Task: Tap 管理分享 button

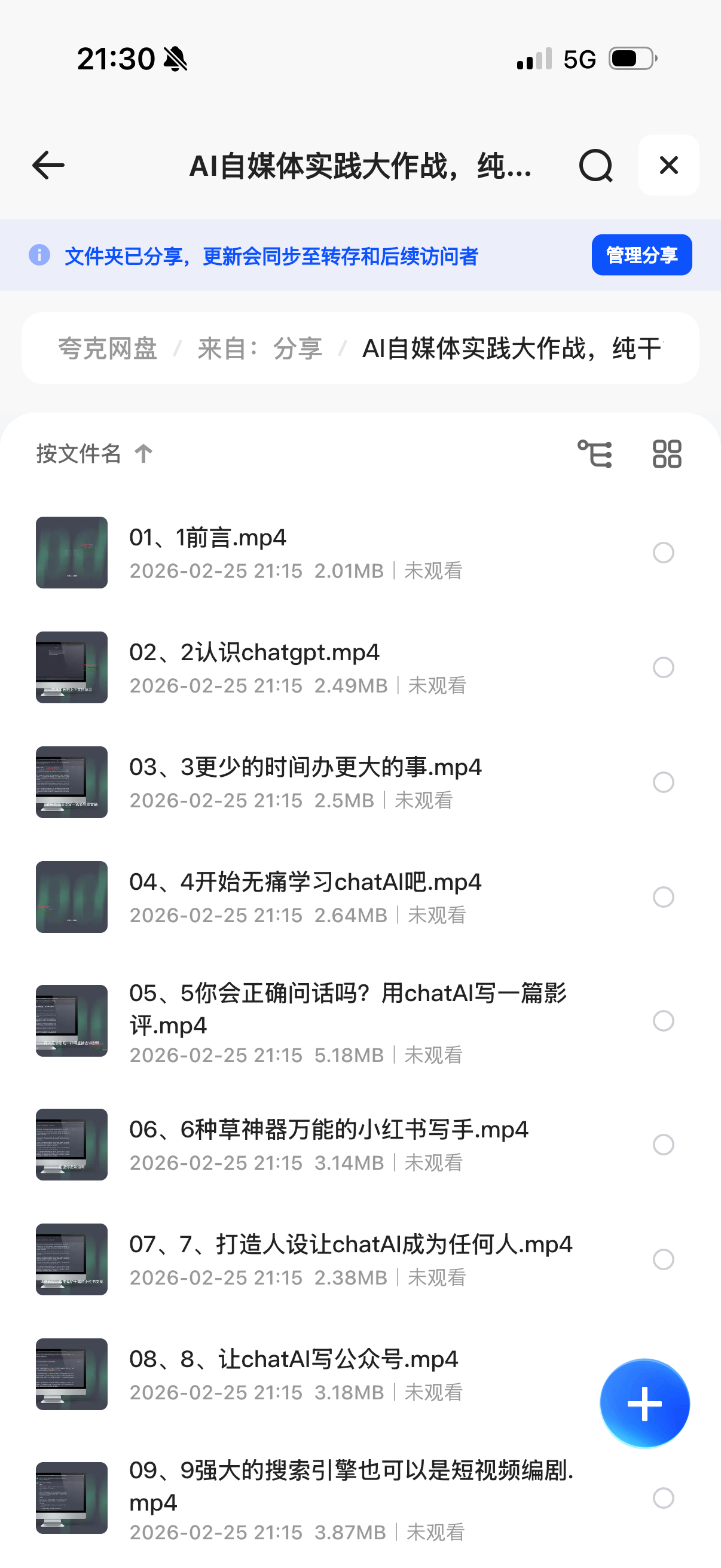Action: (641, 254)
